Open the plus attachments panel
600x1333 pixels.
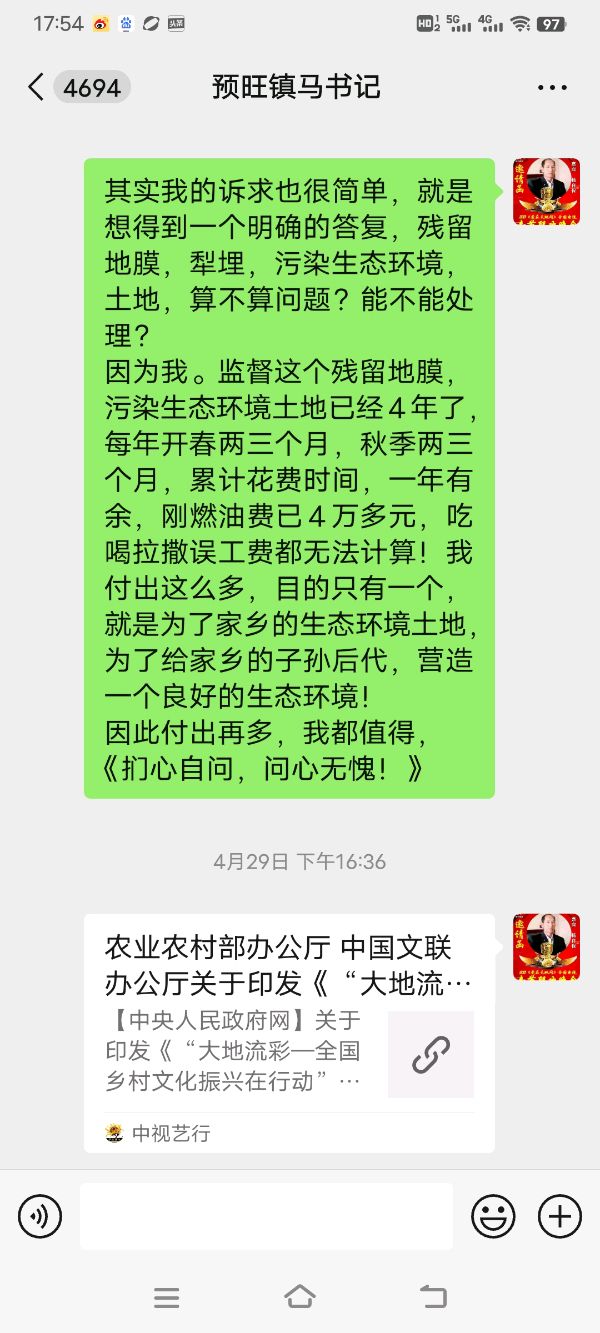pyautogui.click(x=560, y=1216)
